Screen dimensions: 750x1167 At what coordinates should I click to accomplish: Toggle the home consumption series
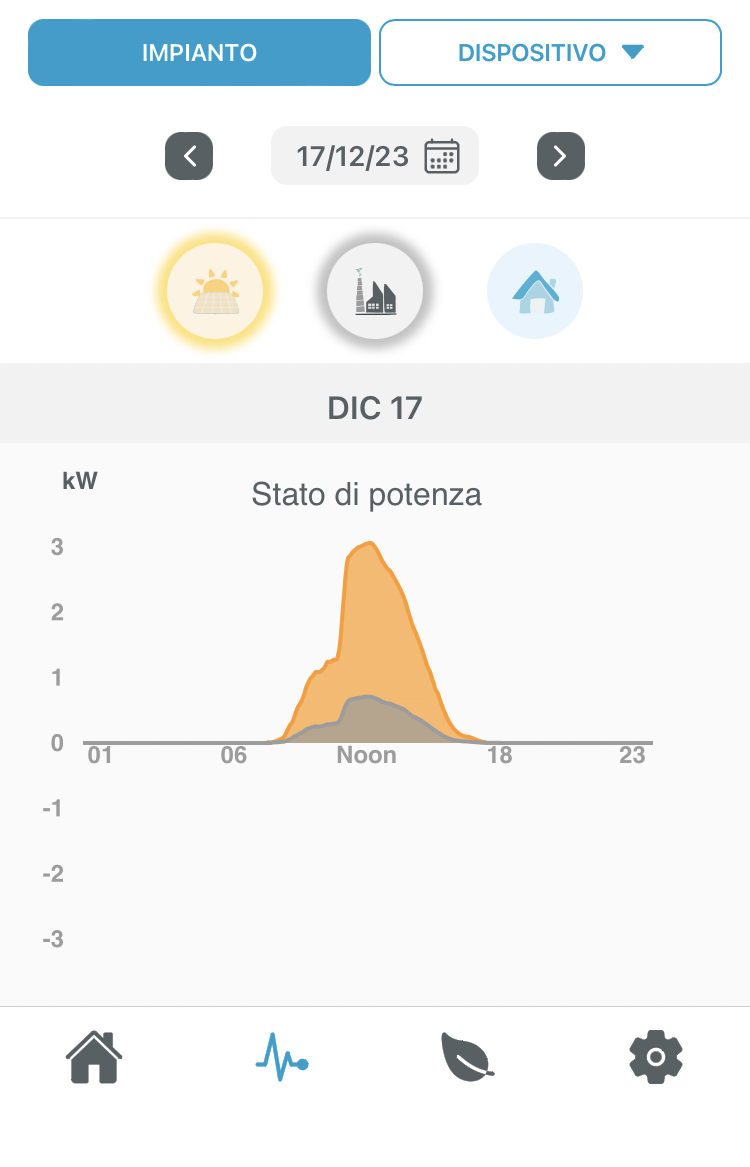point(535,292)
